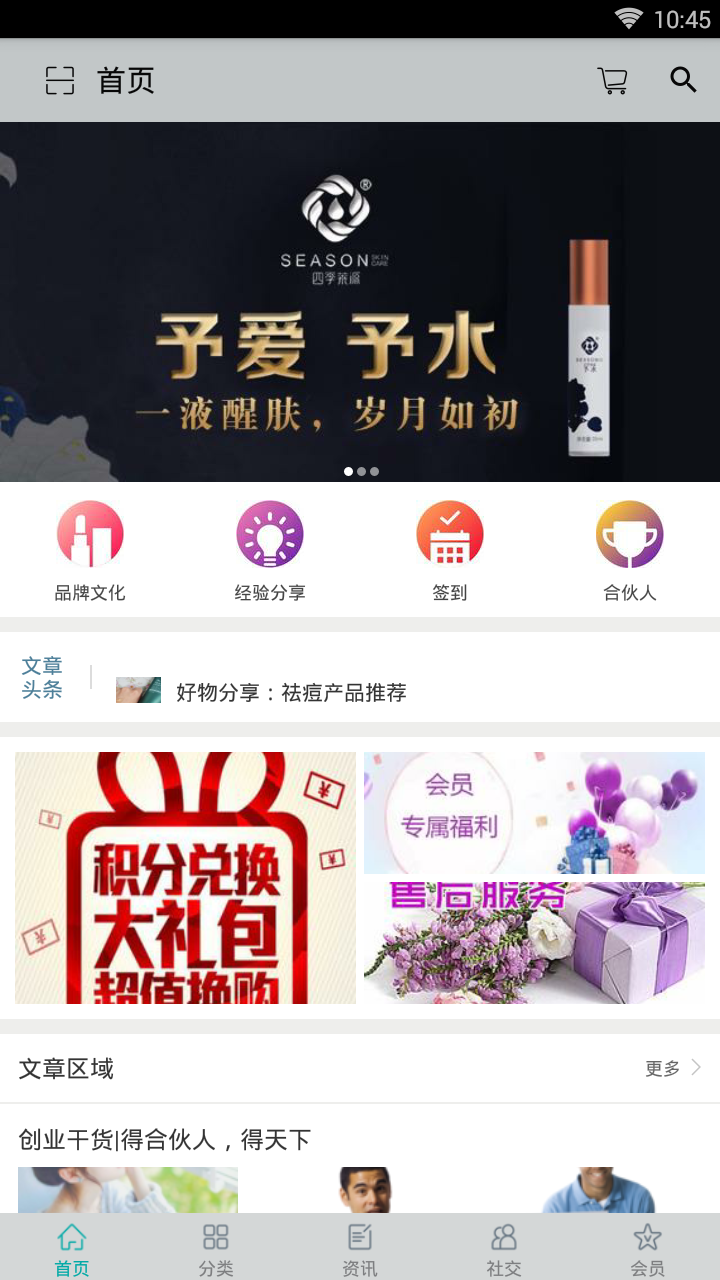The image size is (720, 1280).
Task: Read headline 好物分享：祛痘产品推荐
Action: [x=291, y=692]
